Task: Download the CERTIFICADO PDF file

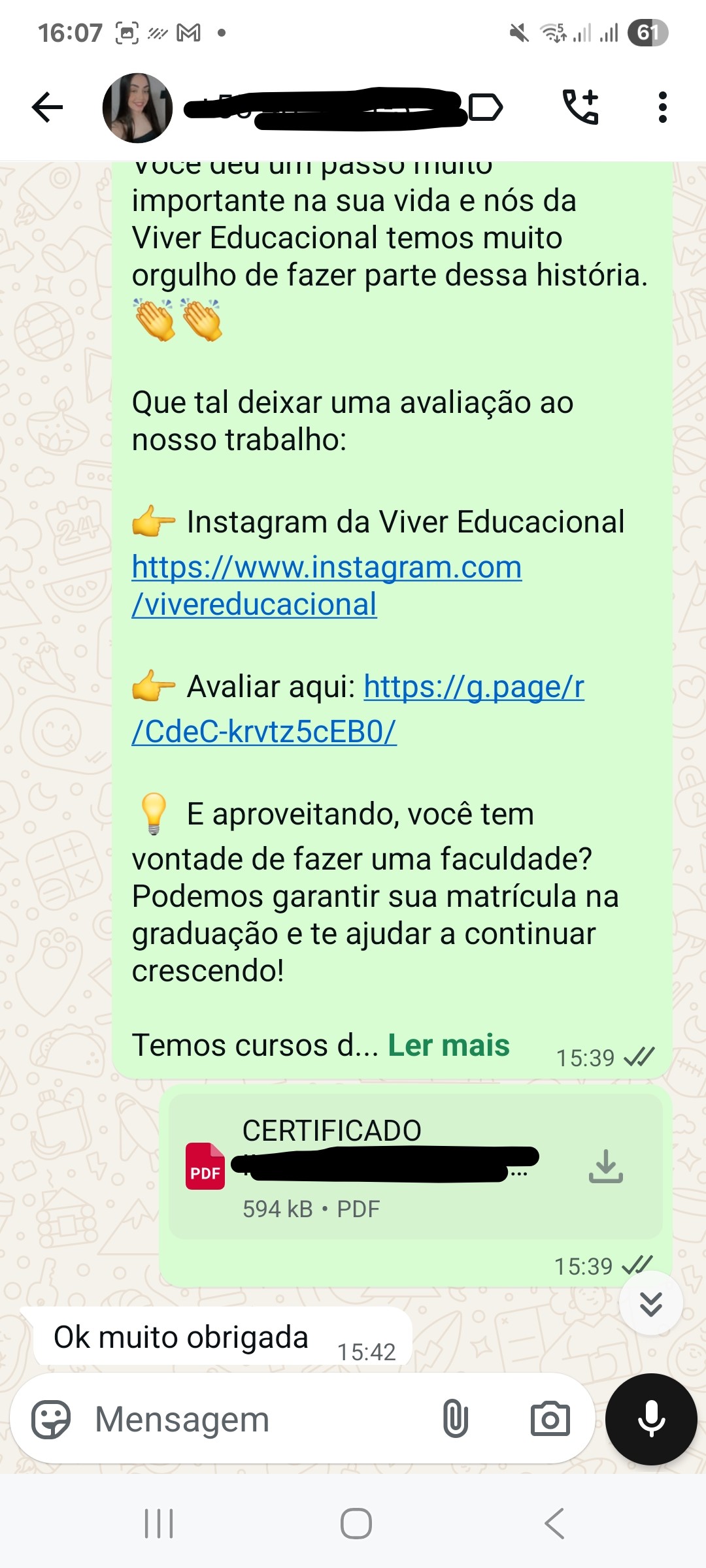Action: (605, 1167)
